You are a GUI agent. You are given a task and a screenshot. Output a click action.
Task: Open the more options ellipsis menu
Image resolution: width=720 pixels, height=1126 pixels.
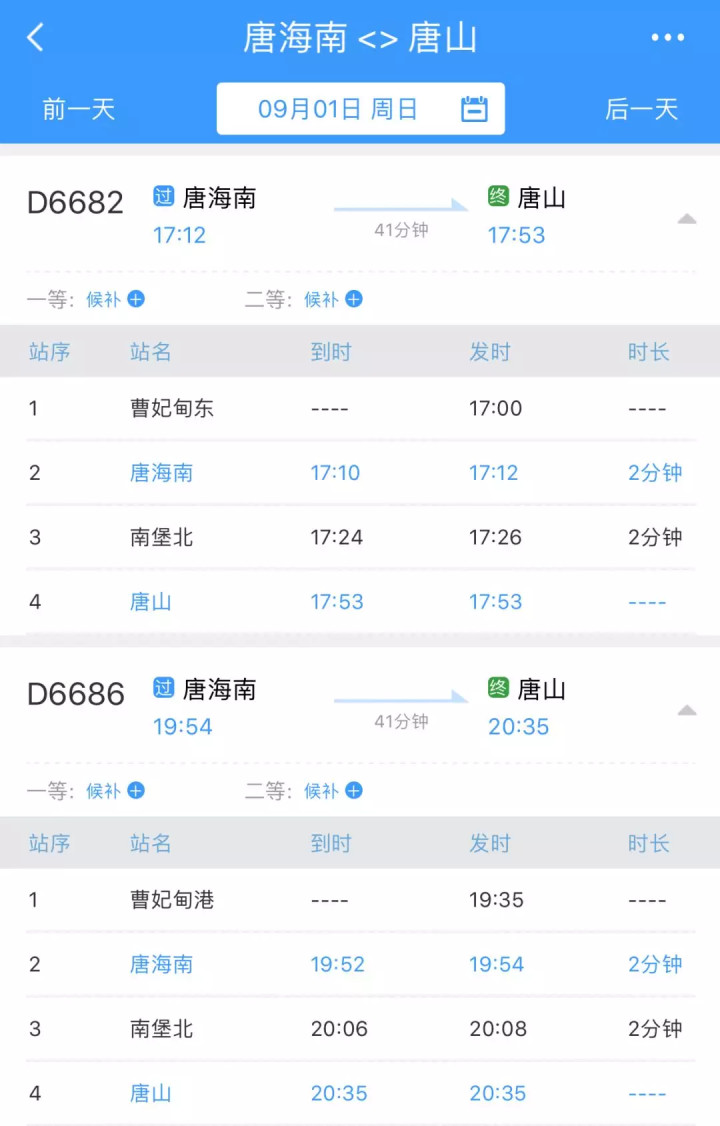[x=665, y=35]
